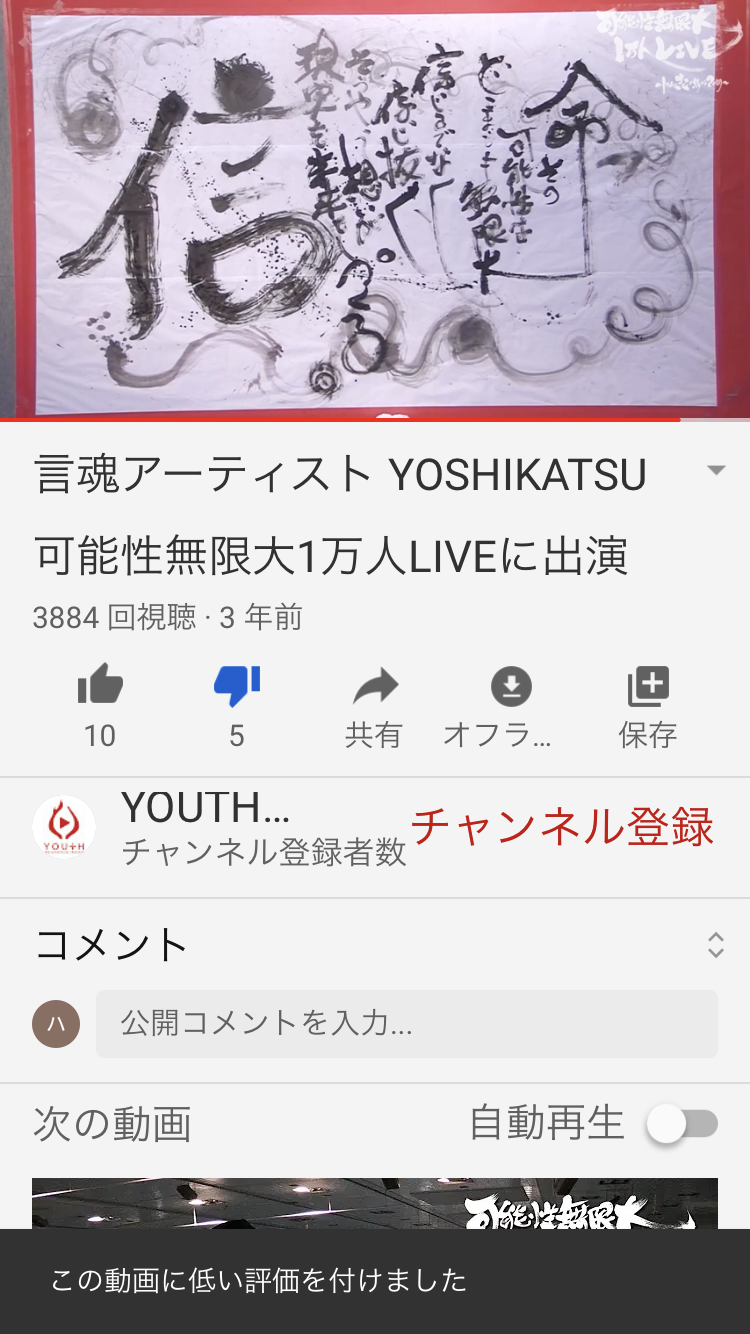Screen dimensions: 750x1334
Task: Expand the video description arrow
Action: tap(715, 471)
